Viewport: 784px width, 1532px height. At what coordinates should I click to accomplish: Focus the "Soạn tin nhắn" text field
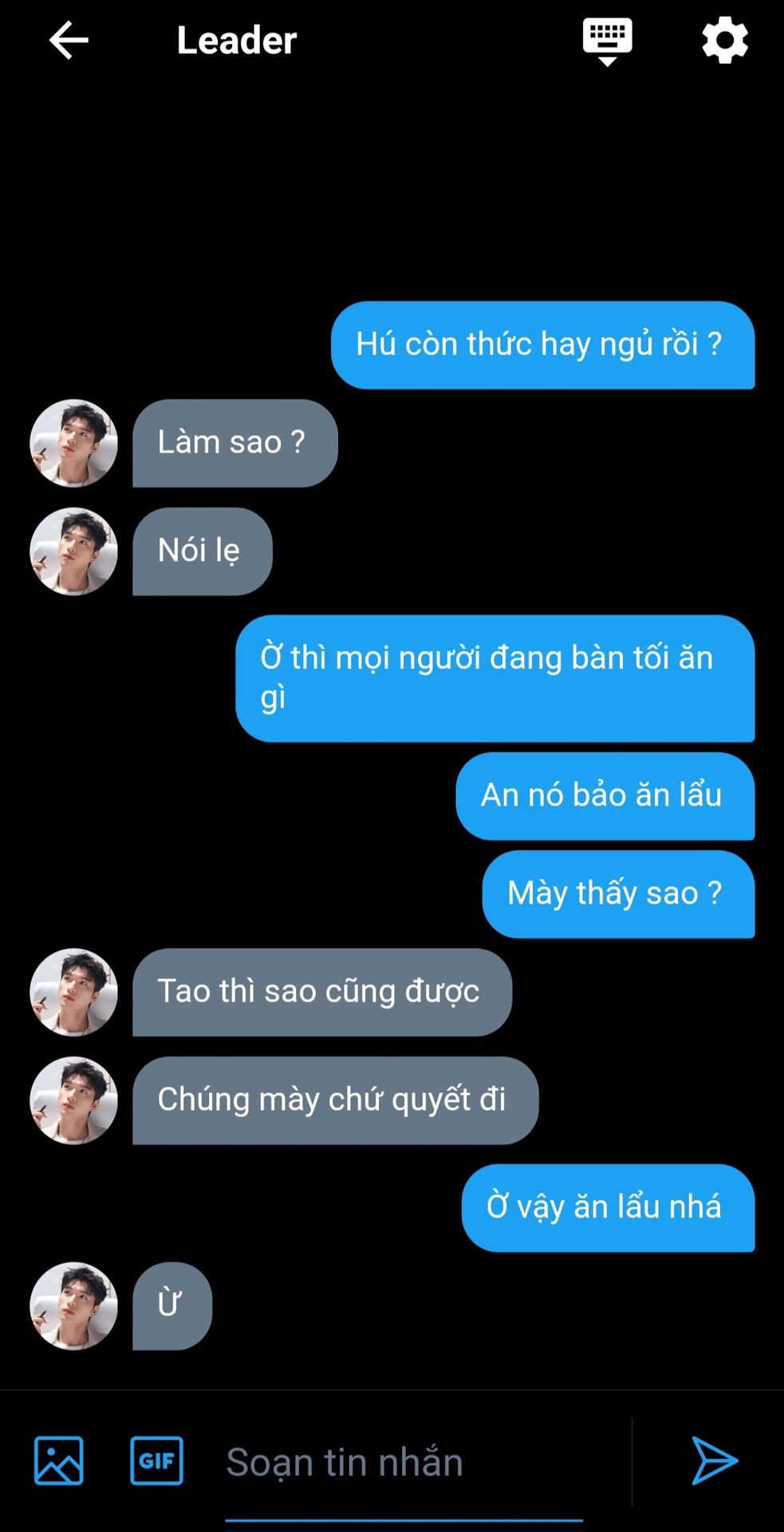404,1463
